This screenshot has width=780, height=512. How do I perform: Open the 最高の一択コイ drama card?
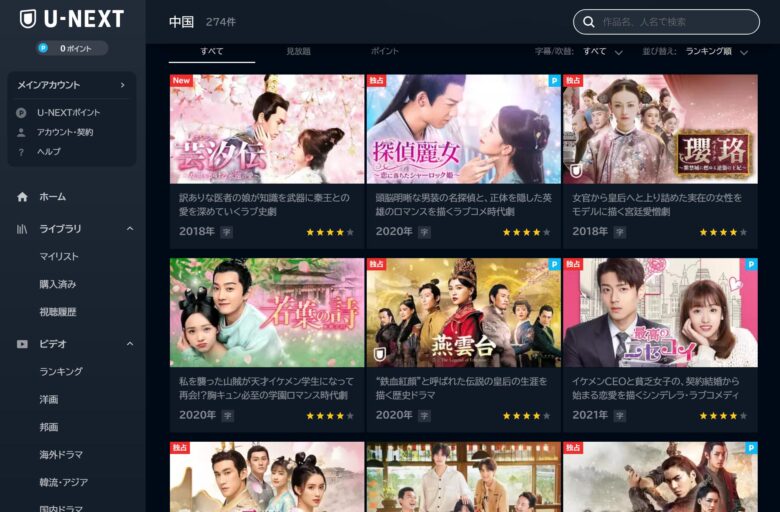click(660, 313)
